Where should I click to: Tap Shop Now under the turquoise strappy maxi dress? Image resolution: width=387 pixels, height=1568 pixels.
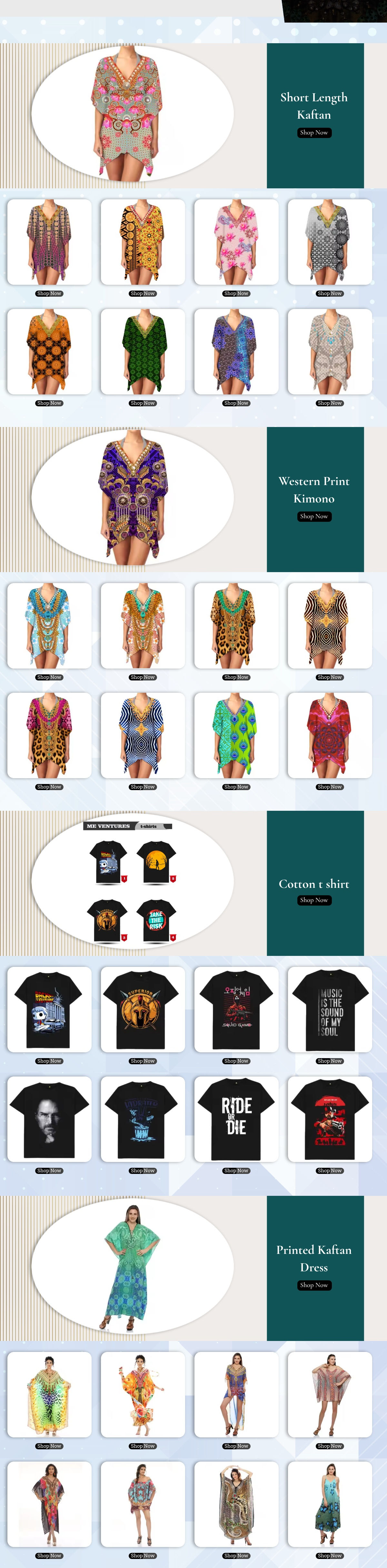point(330,1555)
